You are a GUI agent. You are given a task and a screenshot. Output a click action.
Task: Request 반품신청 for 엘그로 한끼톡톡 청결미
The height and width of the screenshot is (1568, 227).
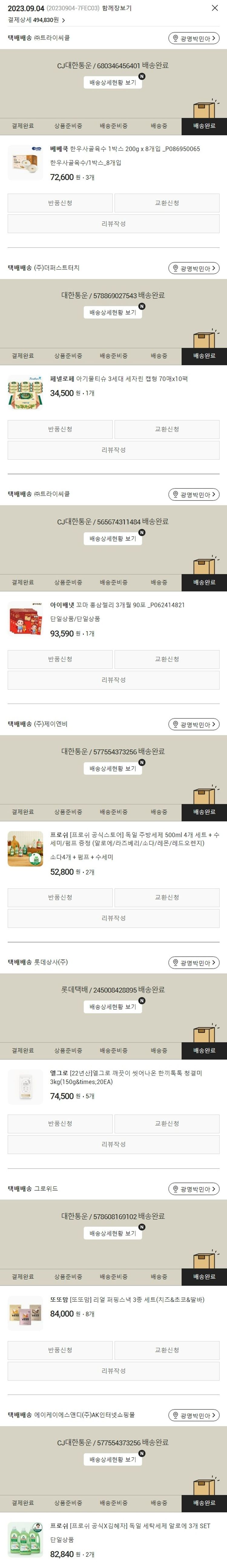click(x=60, y=1124)
